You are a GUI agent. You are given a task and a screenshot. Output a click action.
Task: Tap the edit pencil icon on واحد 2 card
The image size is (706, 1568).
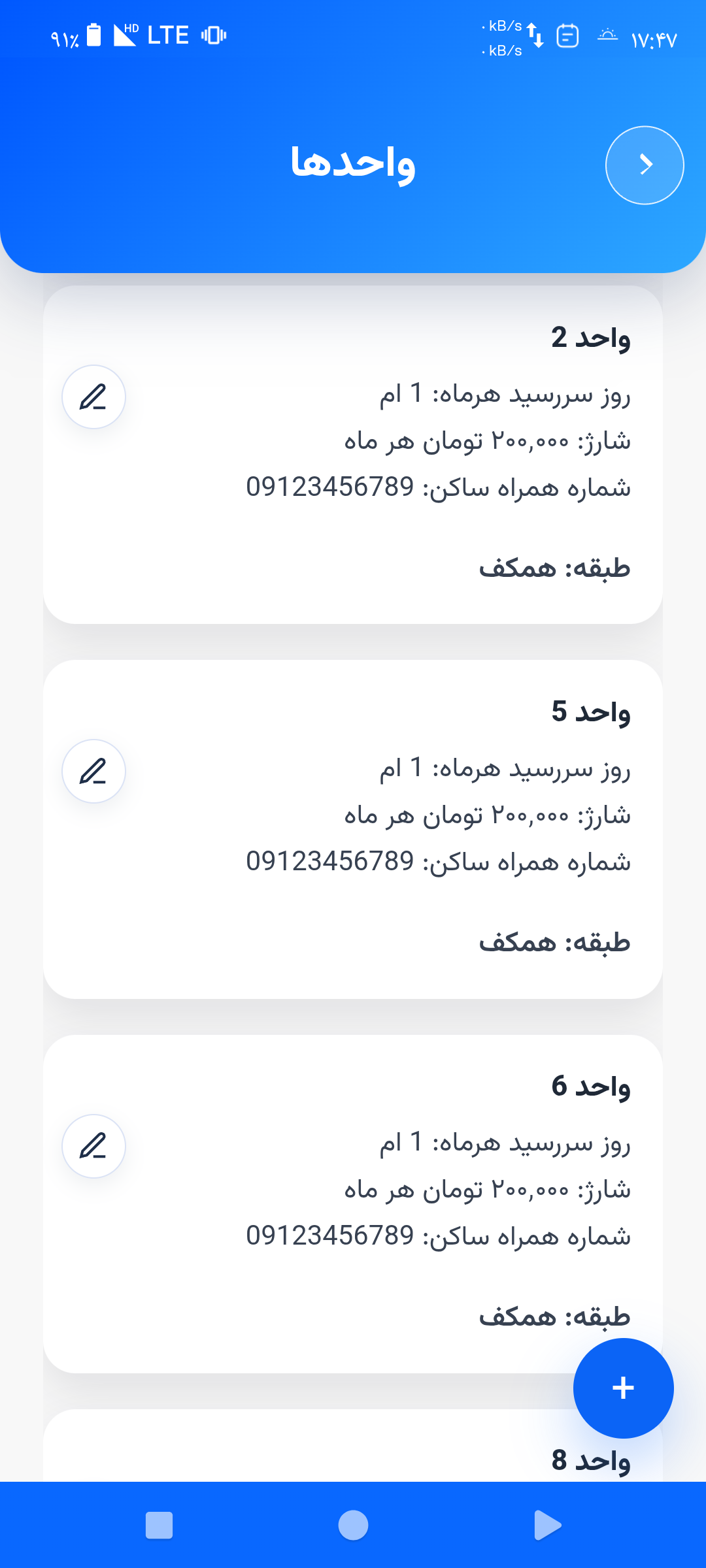coord(93,397)
